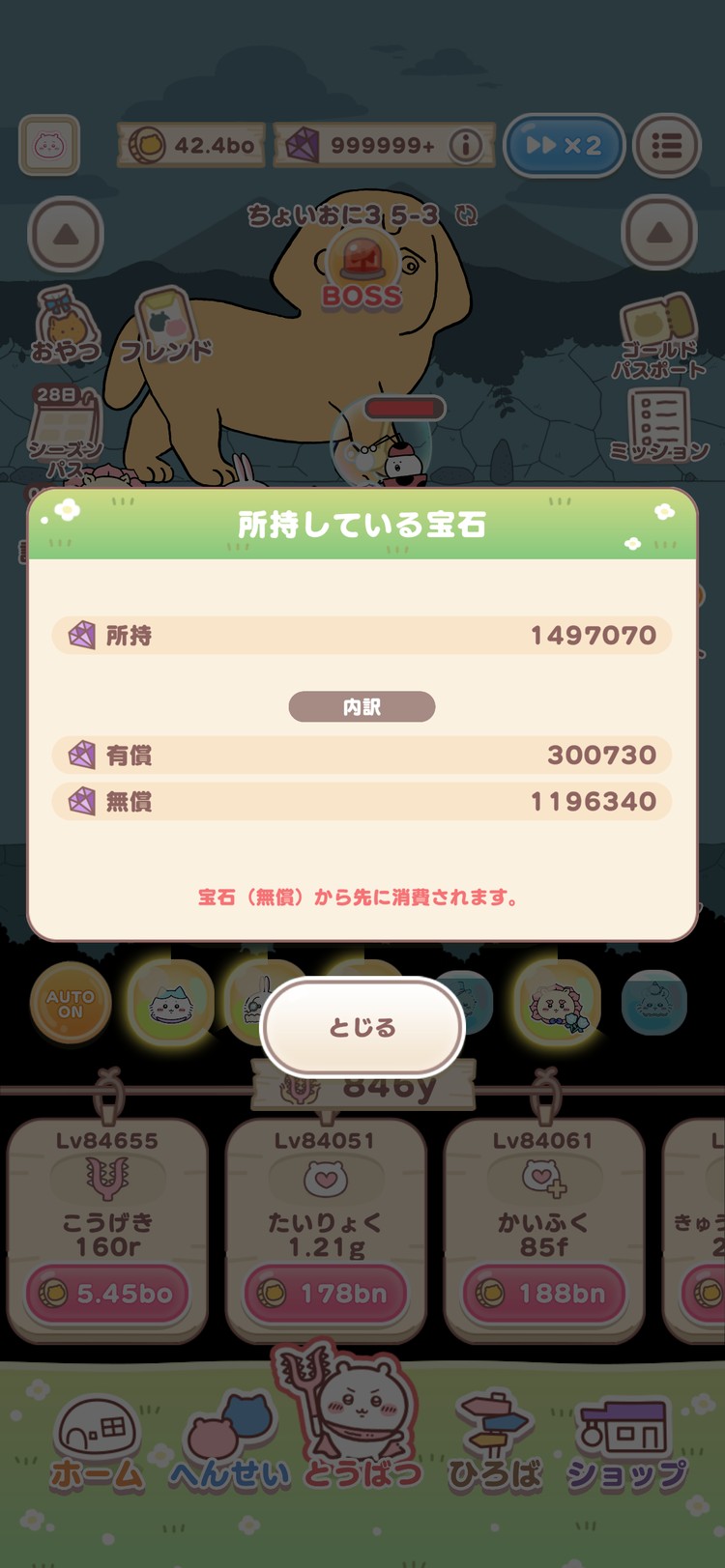This screenshot has width=725, height=1568.
Task: Tap the boss HP bar
Action: tap(404, 407)
